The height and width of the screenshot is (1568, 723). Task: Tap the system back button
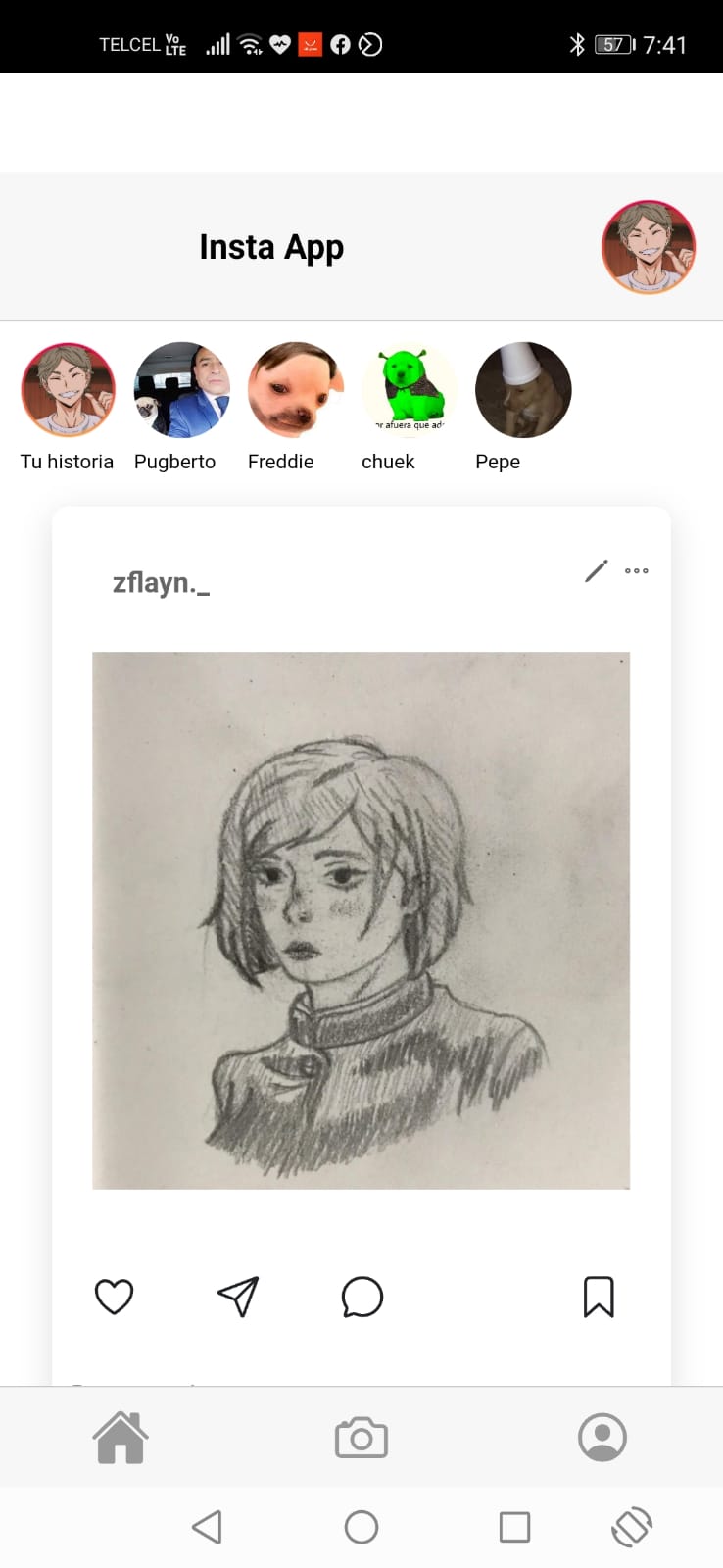click(x=208, y=1527)
